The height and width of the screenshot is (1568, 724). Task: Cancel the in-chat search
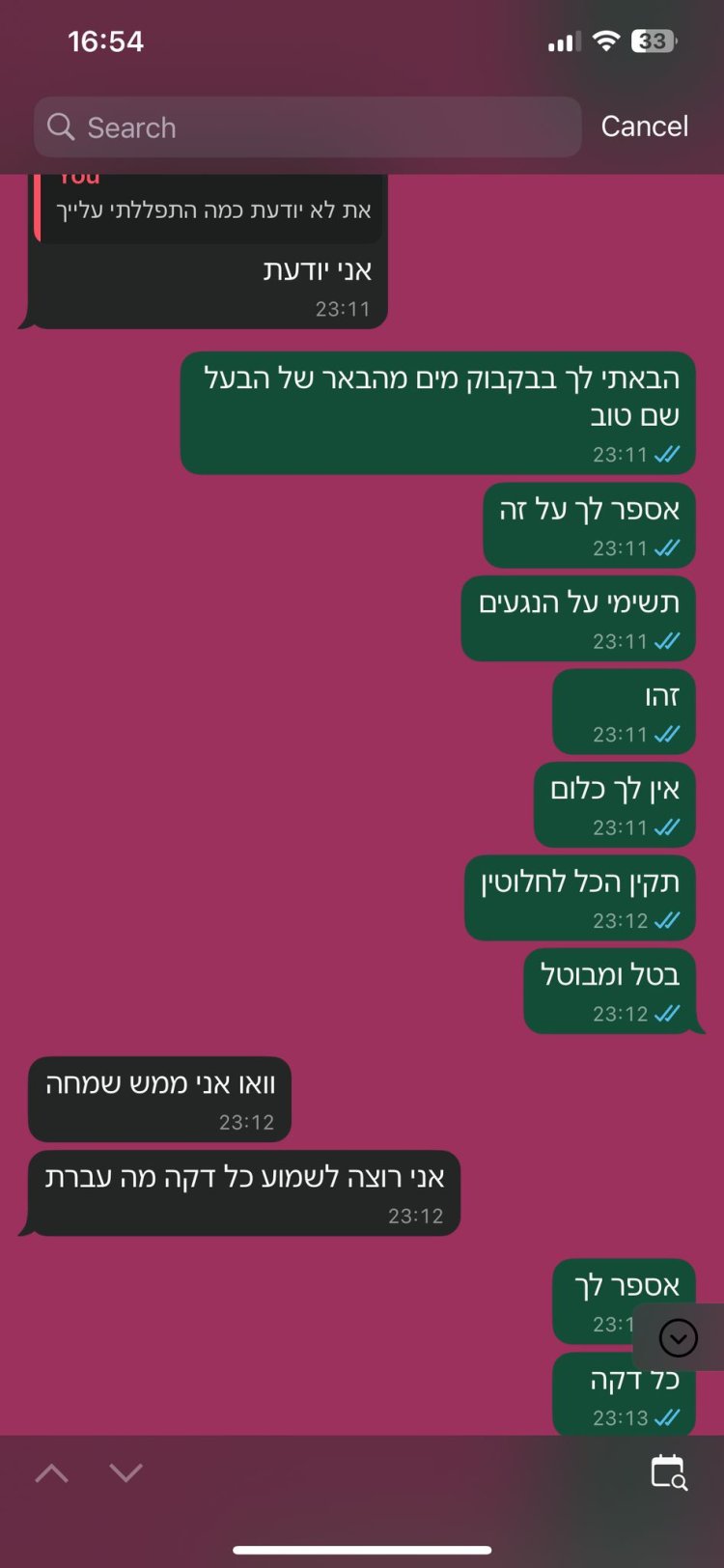[x=644, y=126]
